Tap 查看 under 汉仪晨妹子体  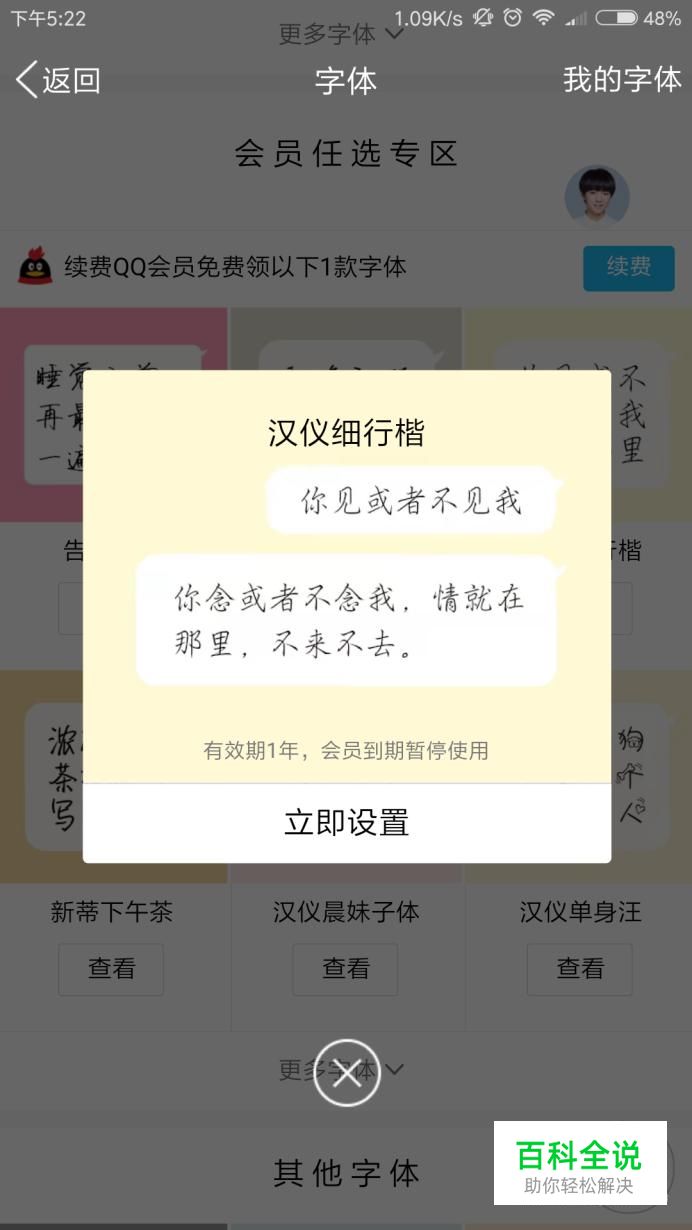pyautogui.click(x=345, y=968)
